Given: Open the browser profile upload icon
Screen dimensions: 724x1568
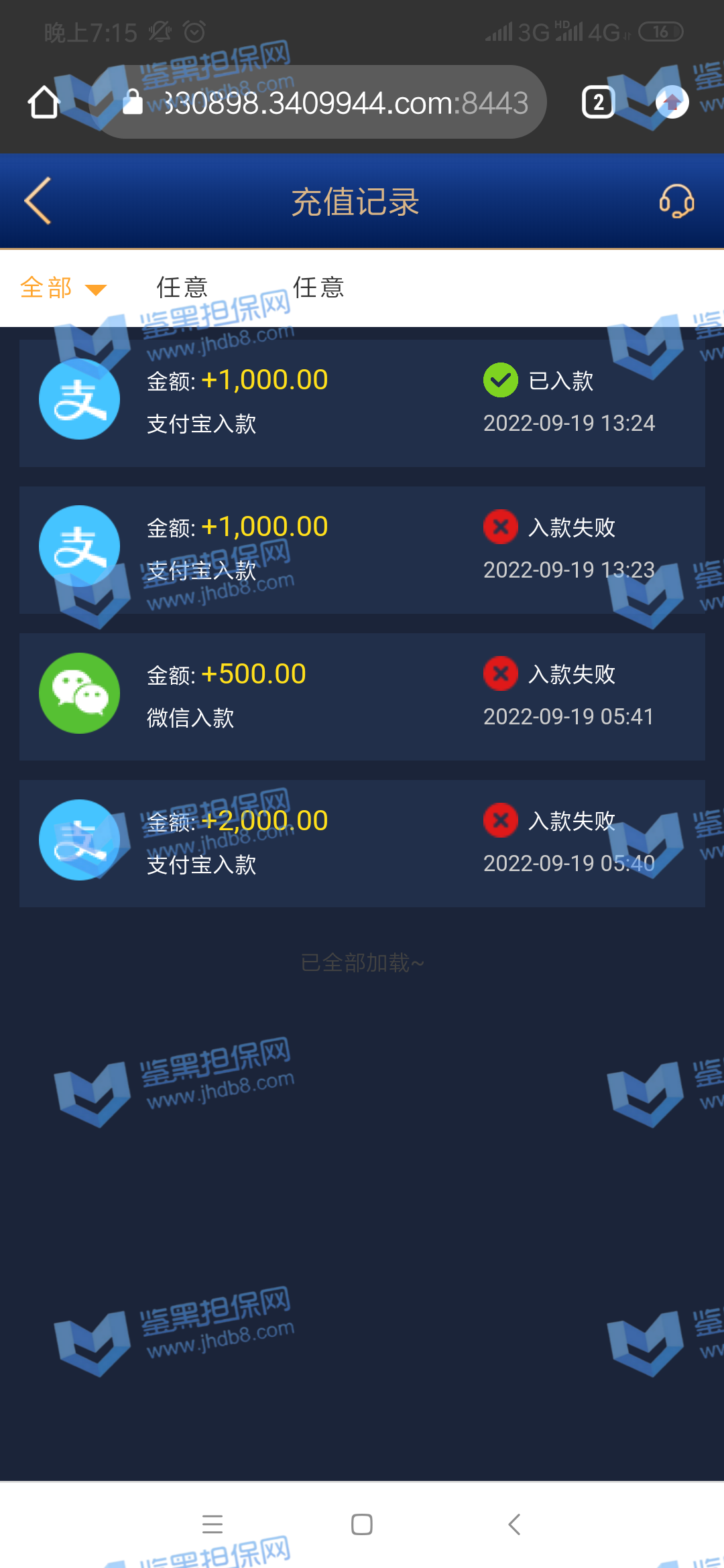Looking at the screenshot, I should (672, 103).
